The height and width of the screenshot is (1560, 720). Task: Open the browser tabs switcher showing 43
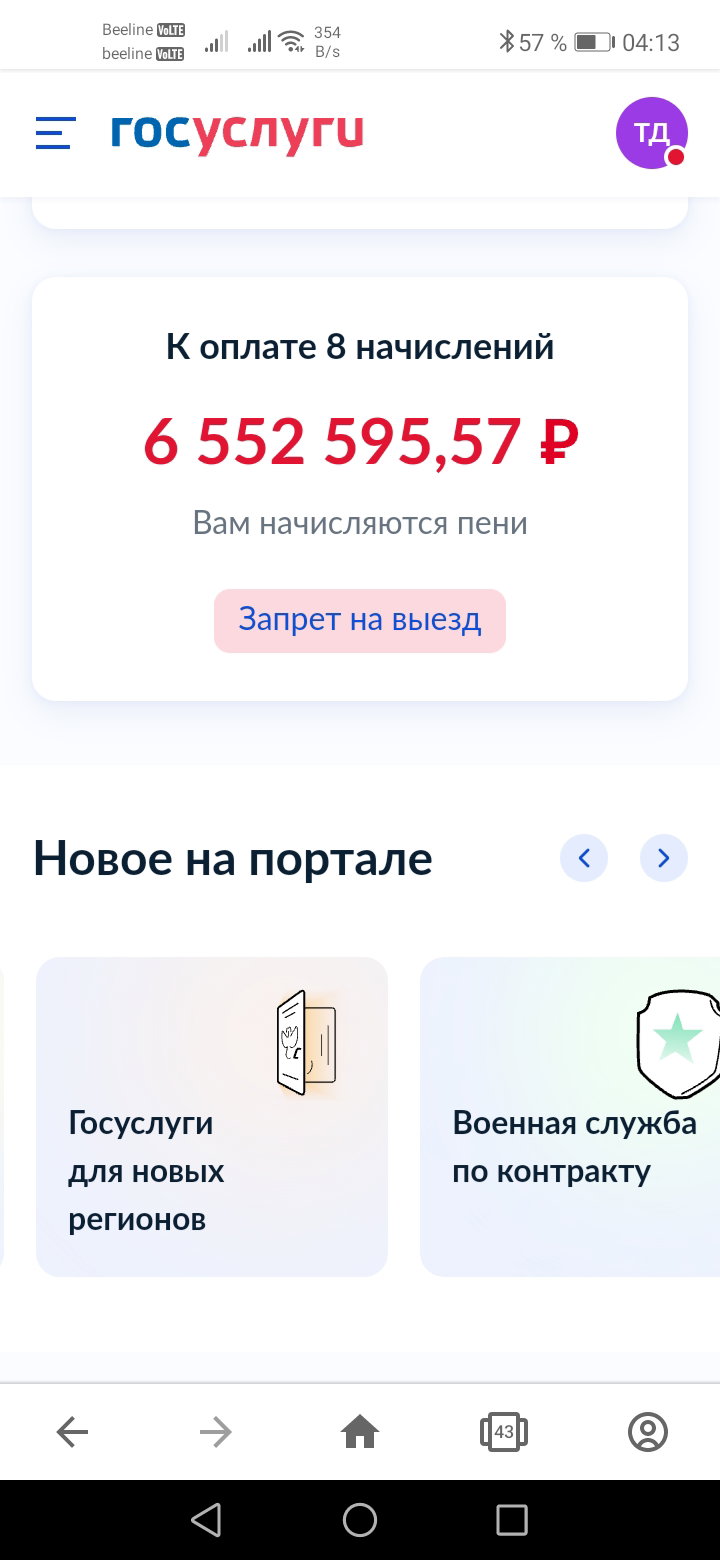504,1433
